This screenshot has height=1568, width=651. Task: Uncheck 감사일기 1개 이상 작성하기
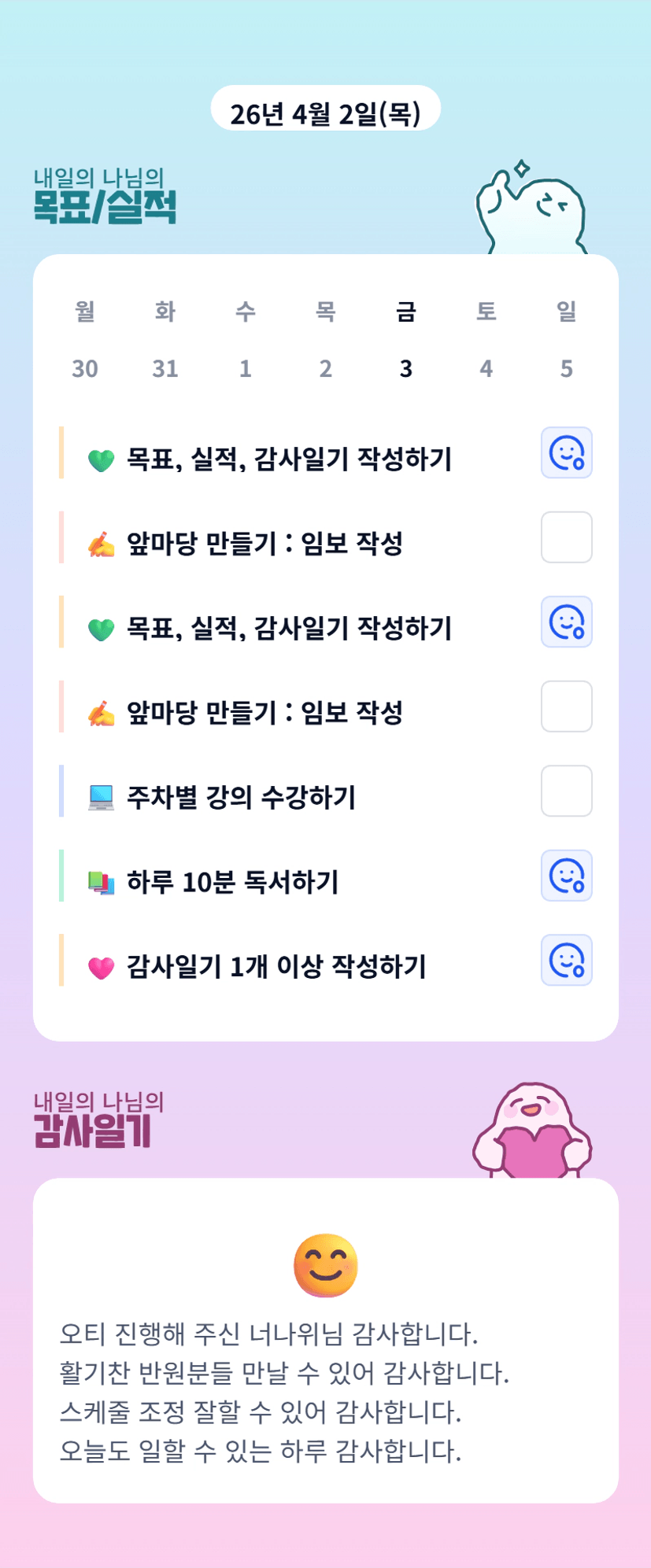point(566,960)
